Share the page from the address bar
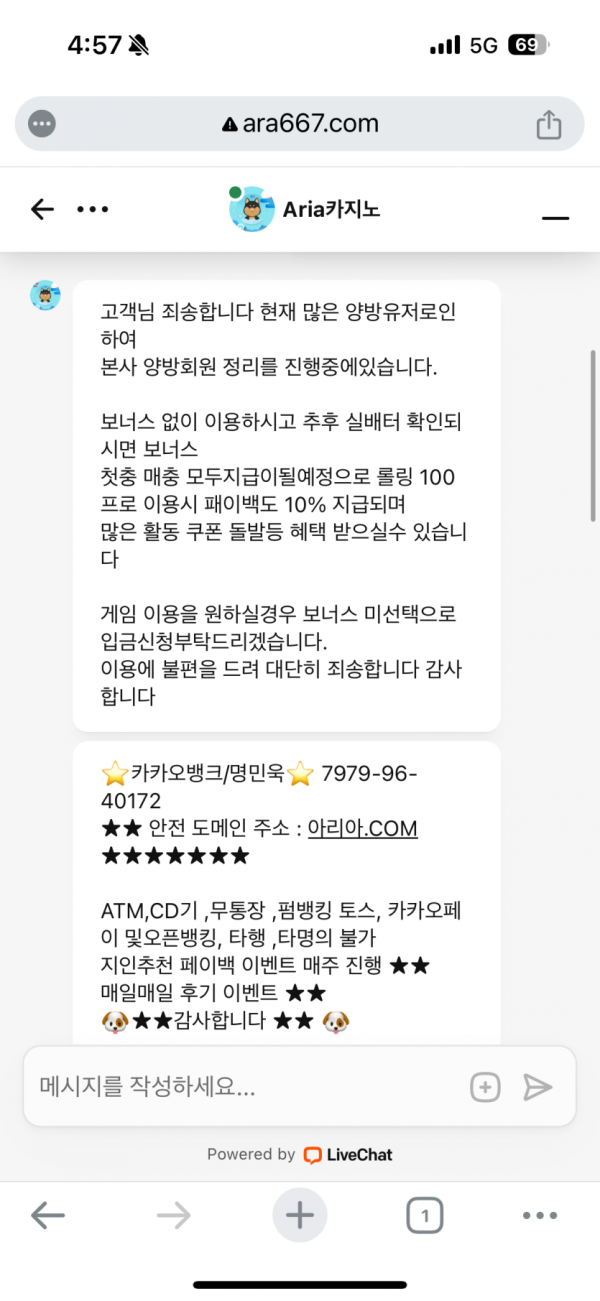600x1301 pixels. [x=548, y=124]
